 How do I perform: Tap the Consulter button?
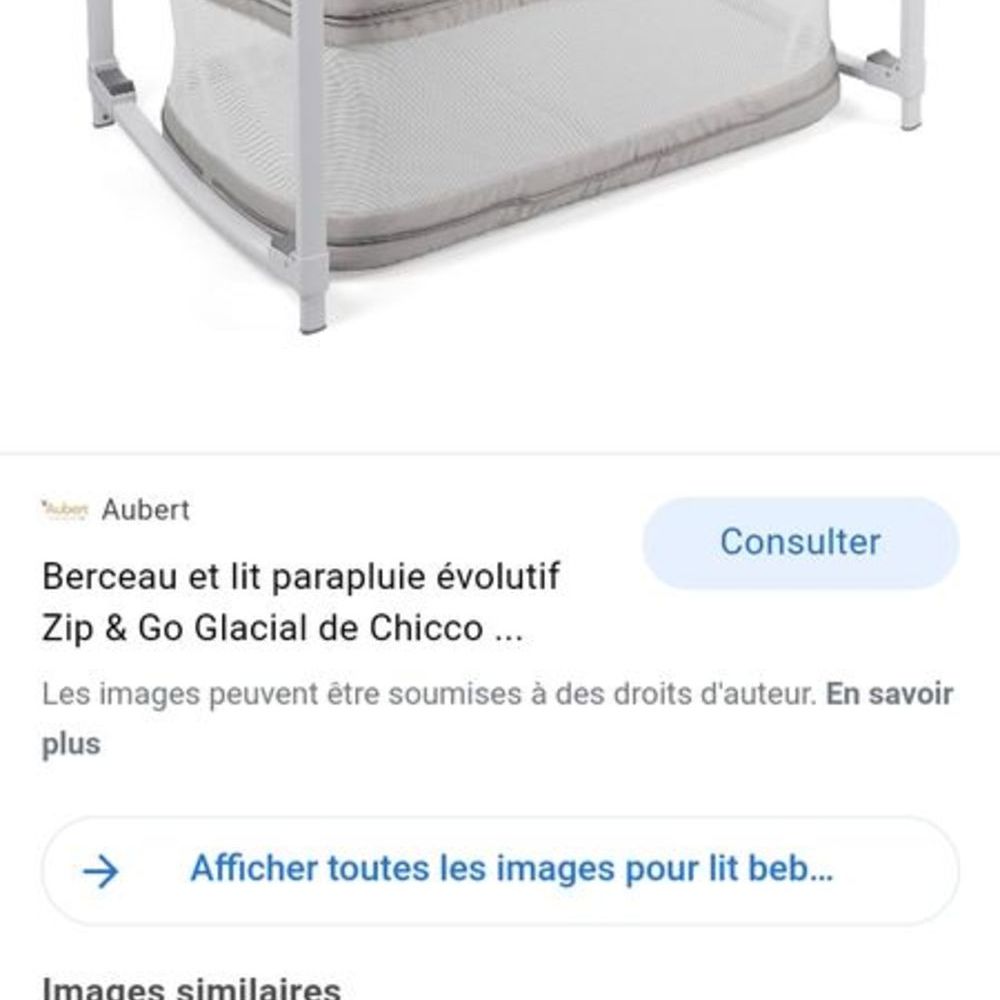point(800,542)
